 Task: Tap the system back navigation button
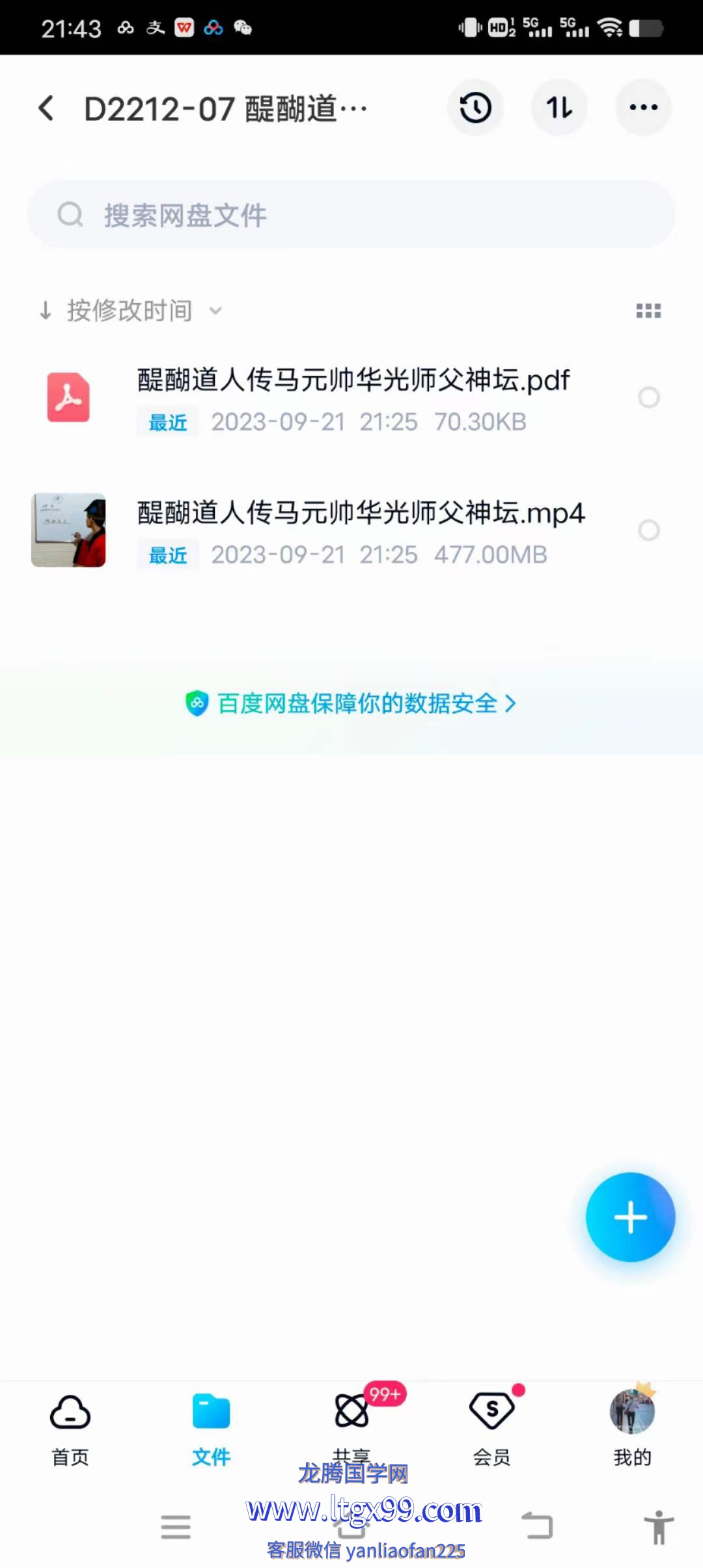(538, 1526)
